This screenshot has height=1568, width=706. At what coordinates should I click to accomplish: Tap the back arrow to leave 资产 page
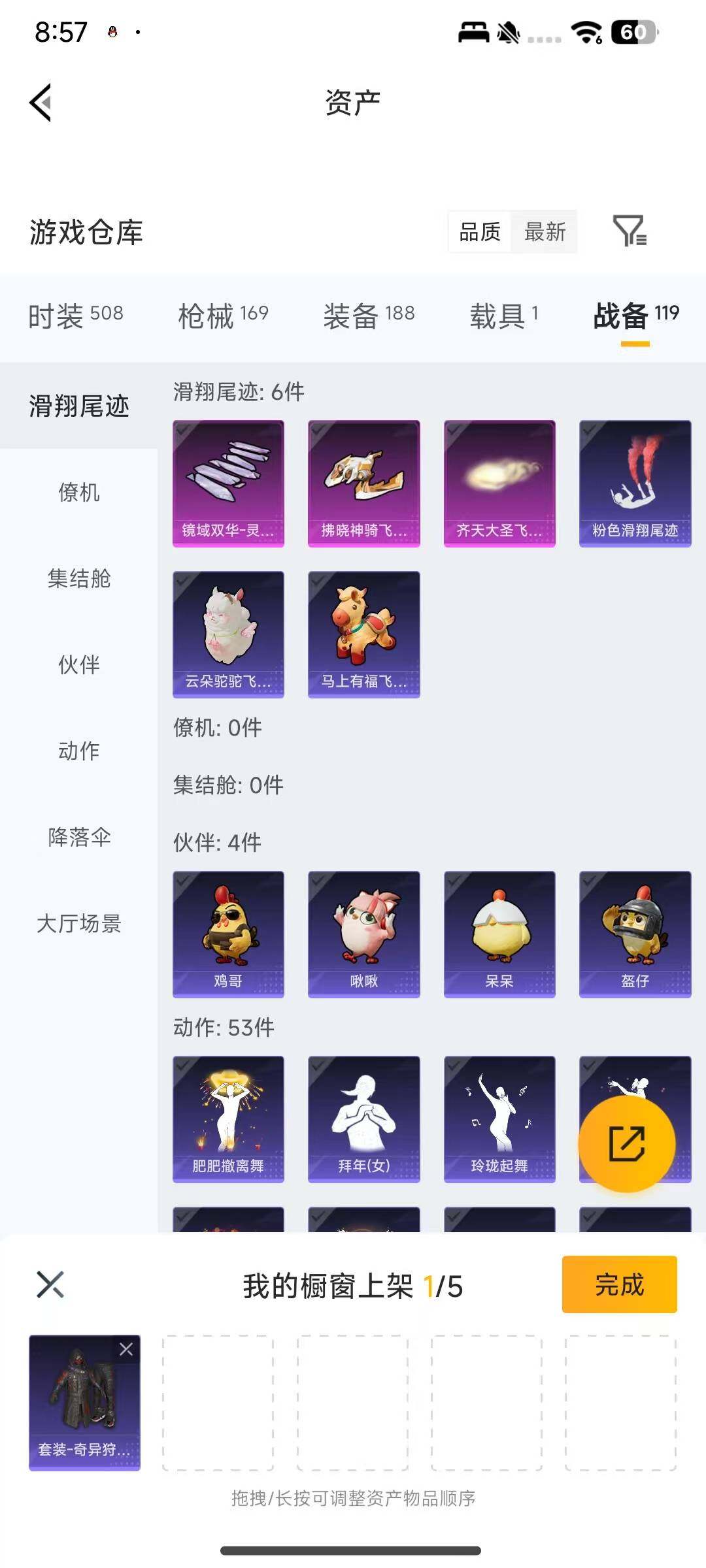pyautogui.click(x=39, y=103)
